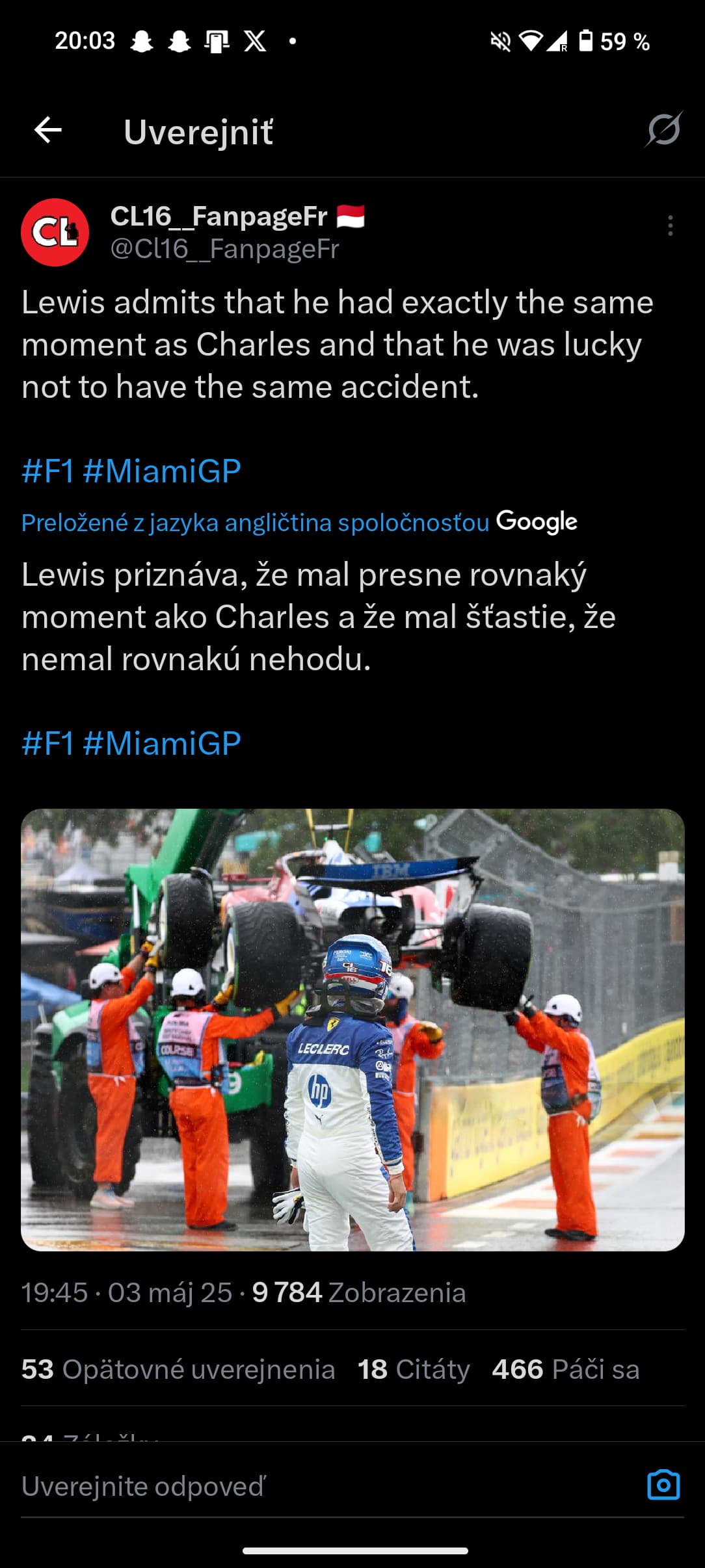The width and height of the screenshot is (705, 1568).
Task: View the 466 Páči sa likes
Action: pos(566,1369)
